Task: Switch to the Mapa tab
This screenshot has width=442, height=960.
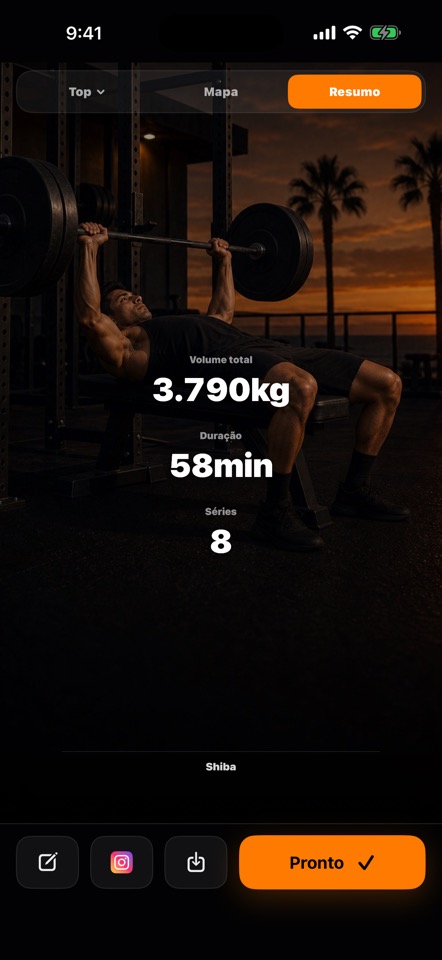Action: point(220,92)
